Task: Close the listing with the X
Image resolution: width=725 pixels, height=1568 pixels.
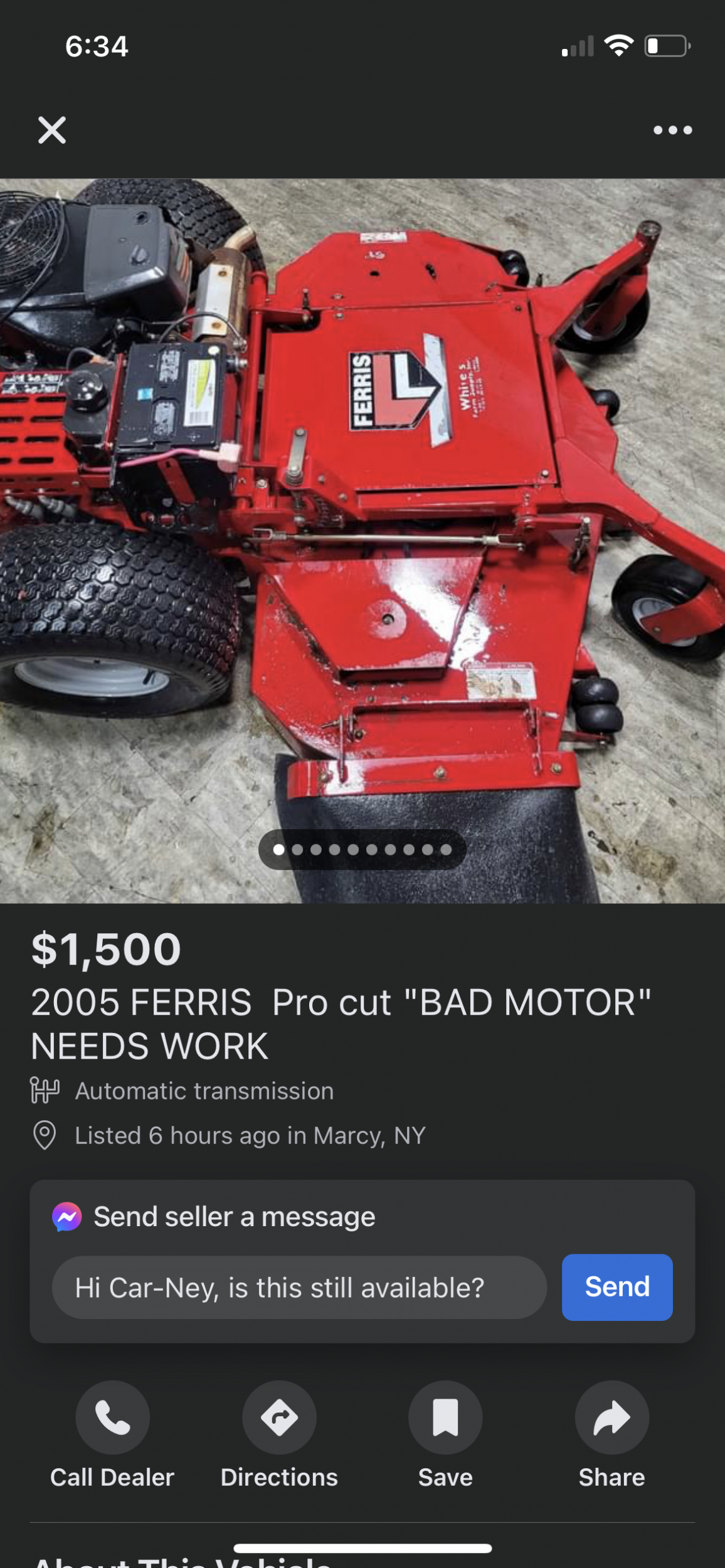Action: 51,130
